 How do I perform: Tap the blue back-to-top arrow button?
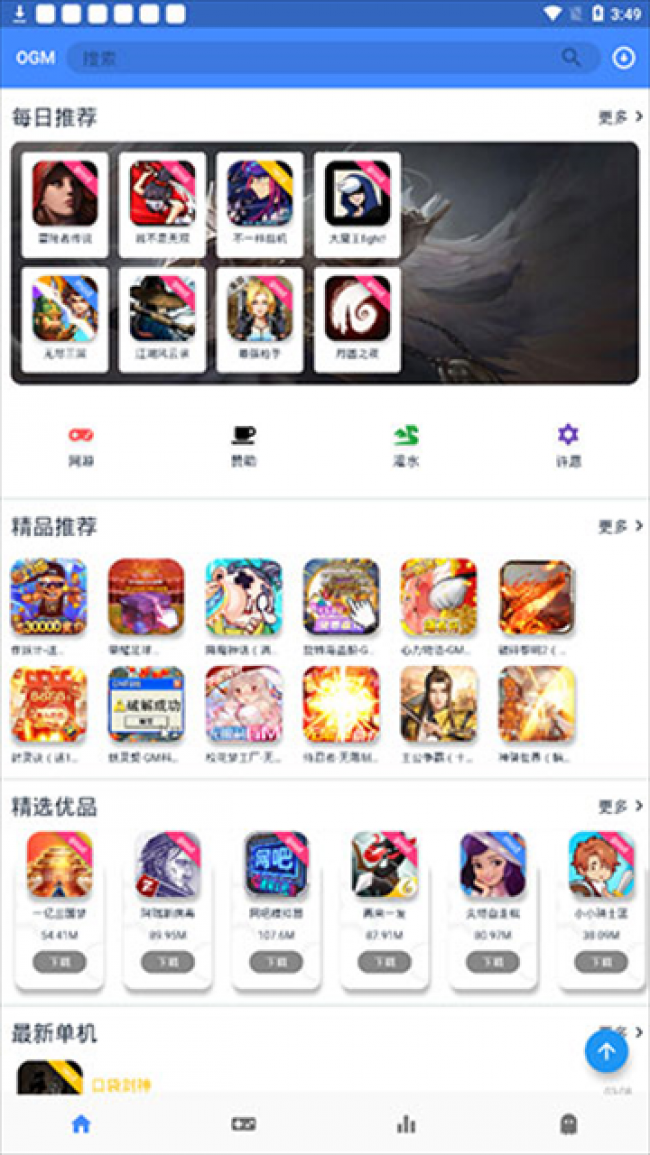606,1051
